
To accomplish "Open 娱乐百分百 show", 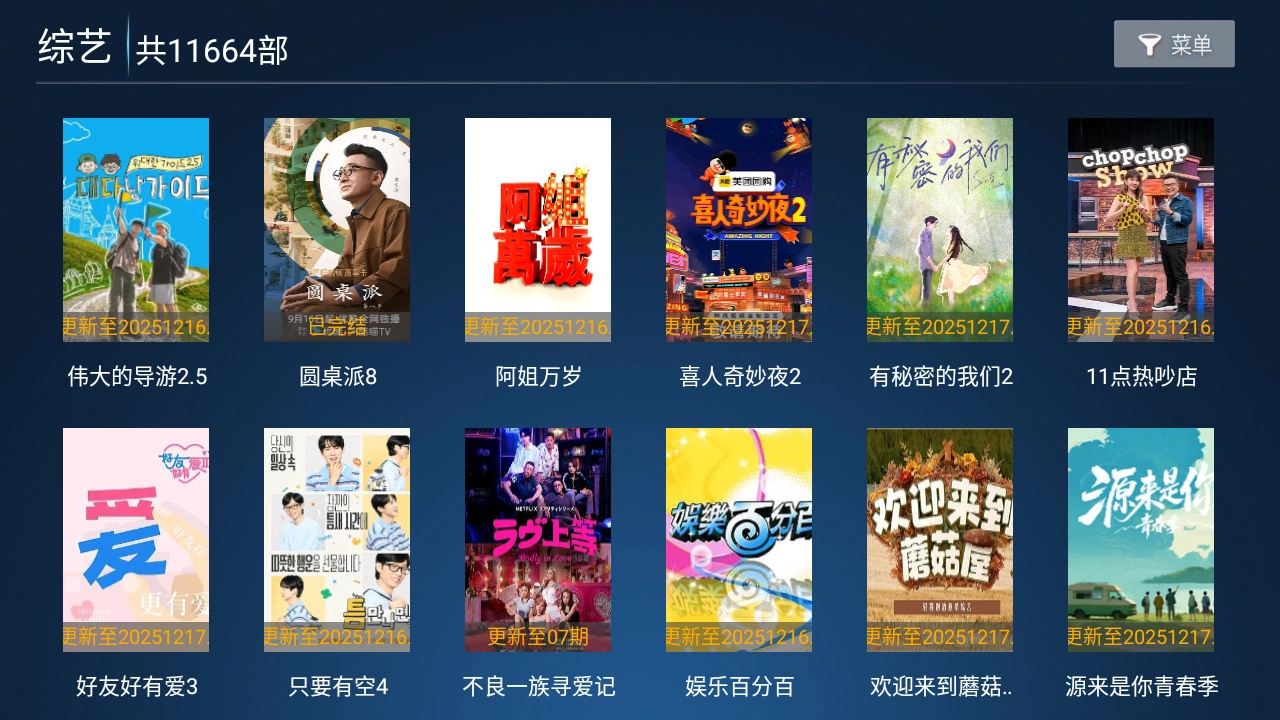I will [x=739, y=540].
